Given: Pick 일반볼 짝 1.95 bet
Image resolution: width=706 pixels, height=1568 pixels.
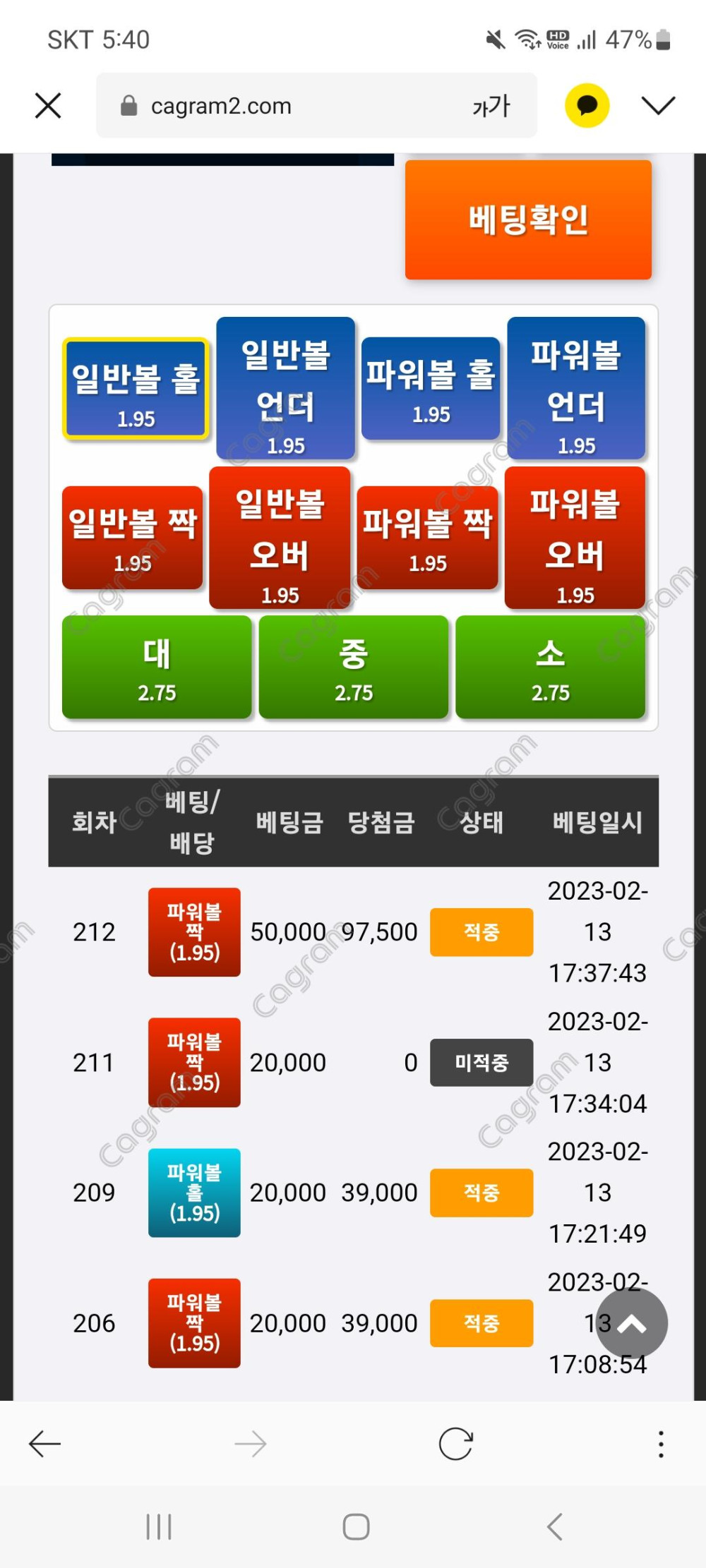Looking at the screenshot, I should (x=133, y=537).
